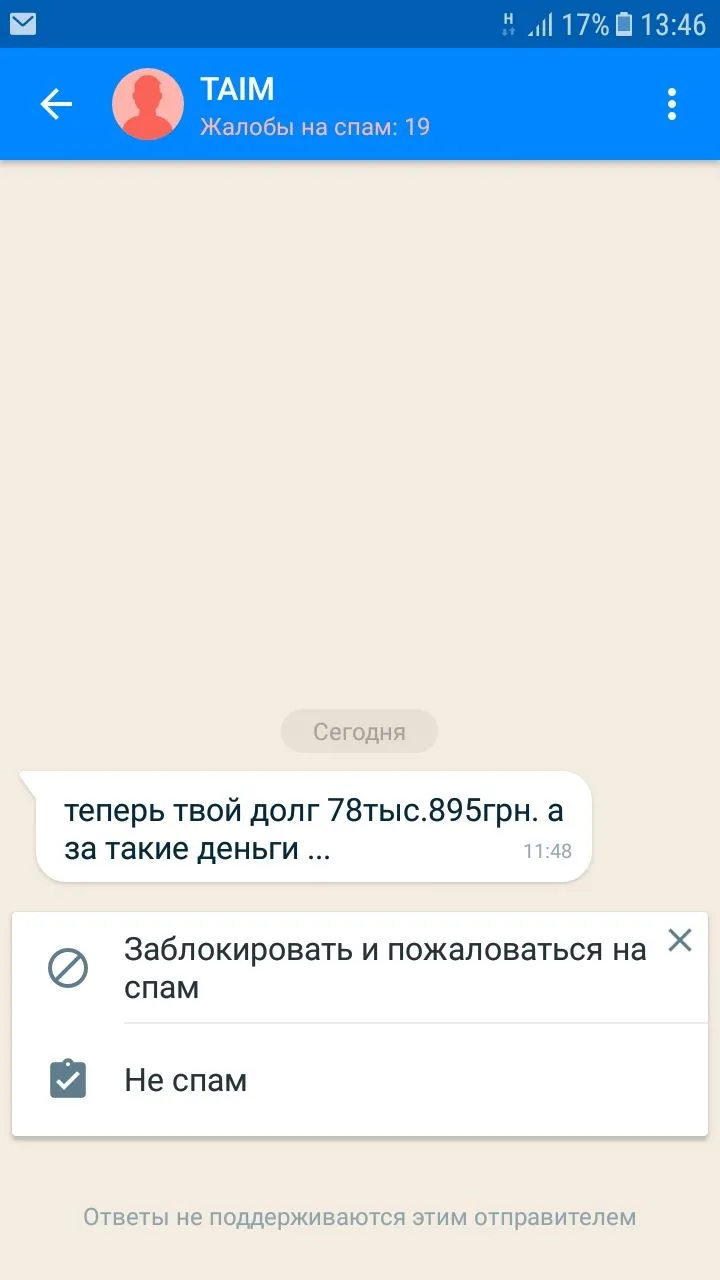Open TAIM sender profile avatar
The height and width of the screenshot is (1280, 720).
[x=148, y=104]
